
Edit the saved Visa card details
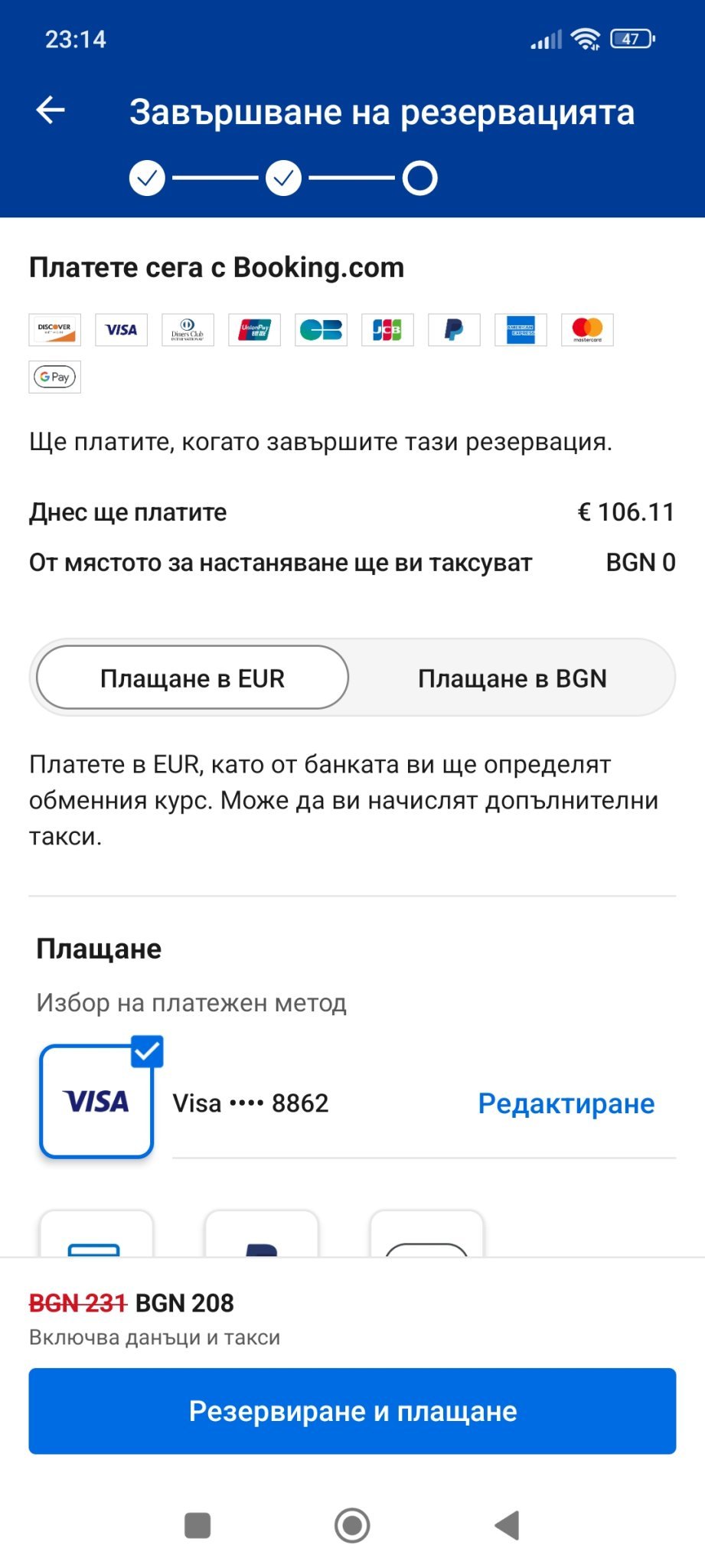(566, 1103)
